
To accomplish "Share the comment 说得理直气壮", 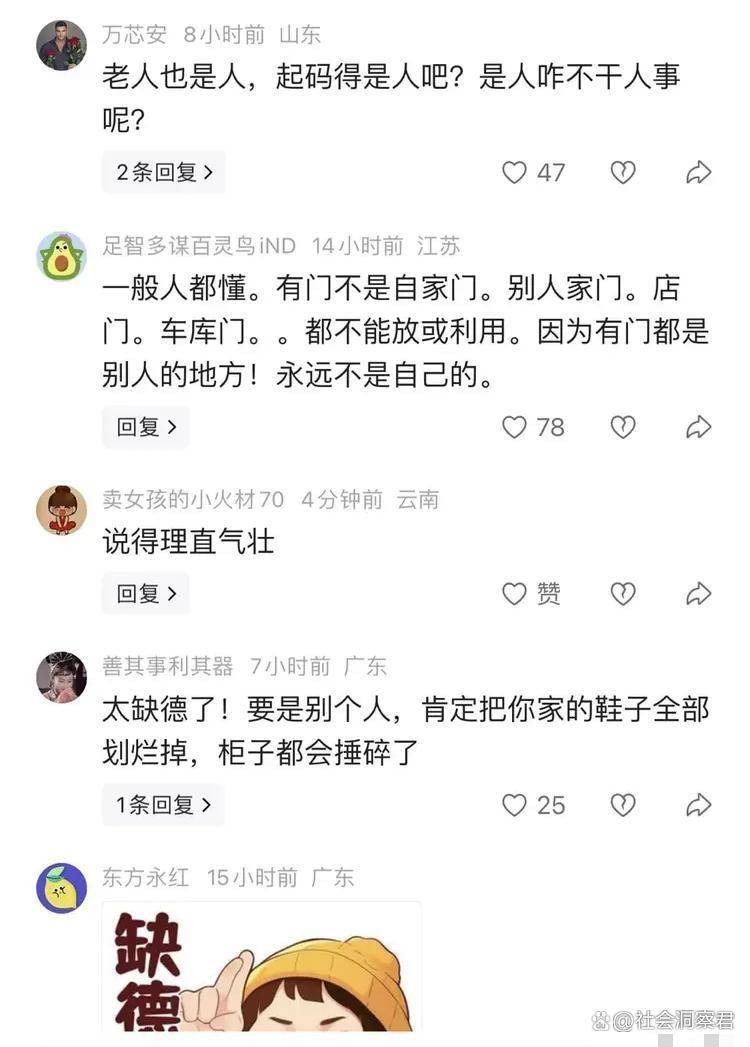I will pos(698,594).
